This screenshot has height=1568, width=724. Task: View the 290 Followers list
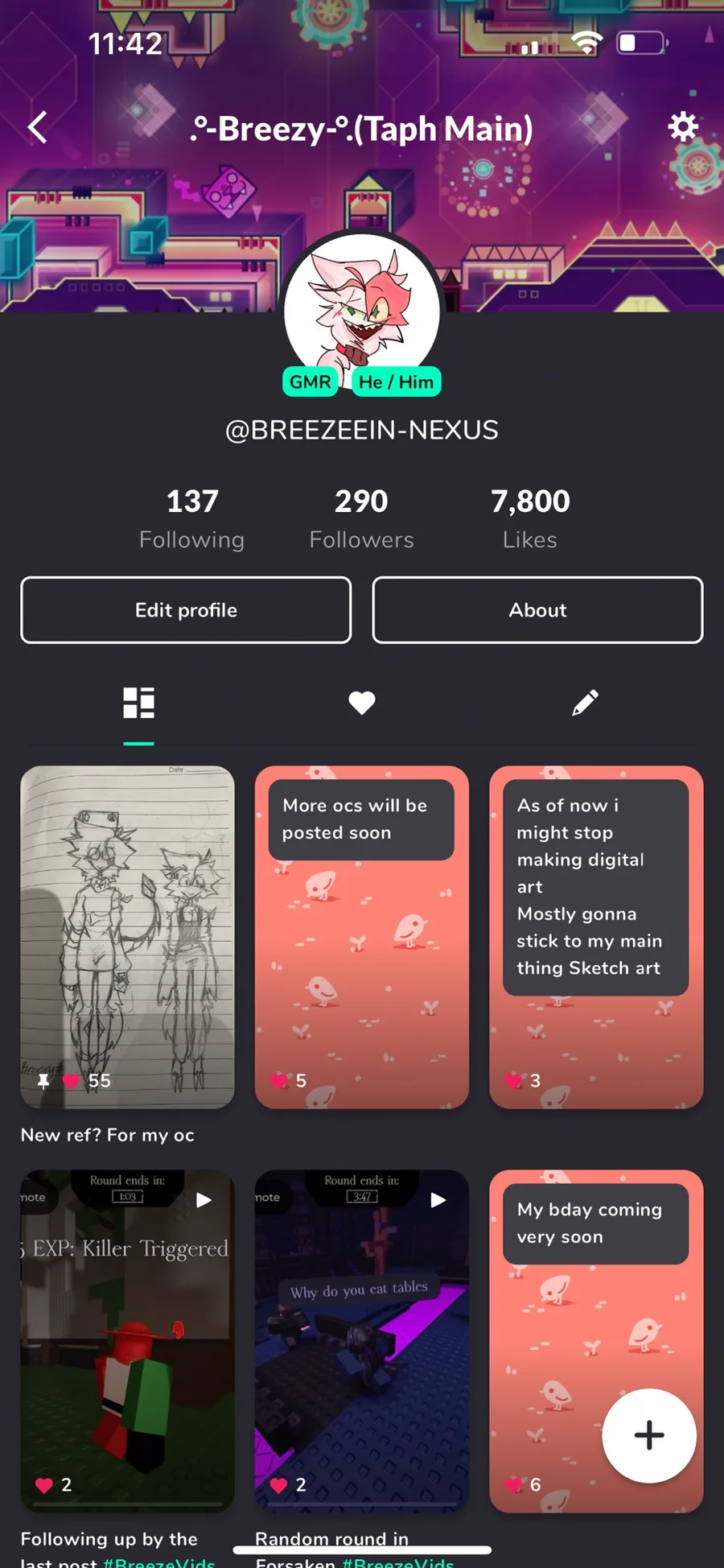coord(361,518)
